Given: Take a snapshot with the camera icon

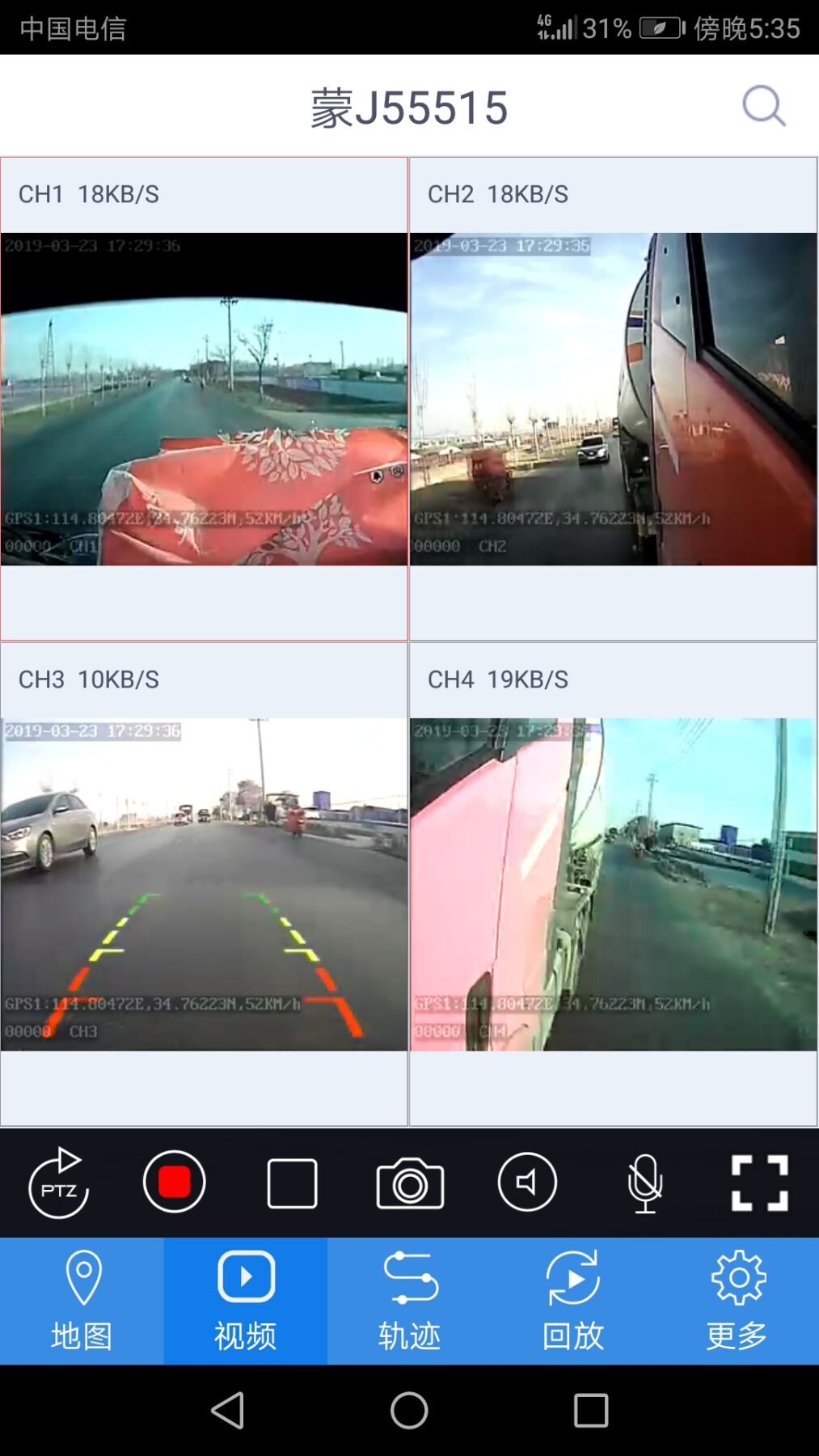Looking at the screenshot, I should coord(410,1183).
